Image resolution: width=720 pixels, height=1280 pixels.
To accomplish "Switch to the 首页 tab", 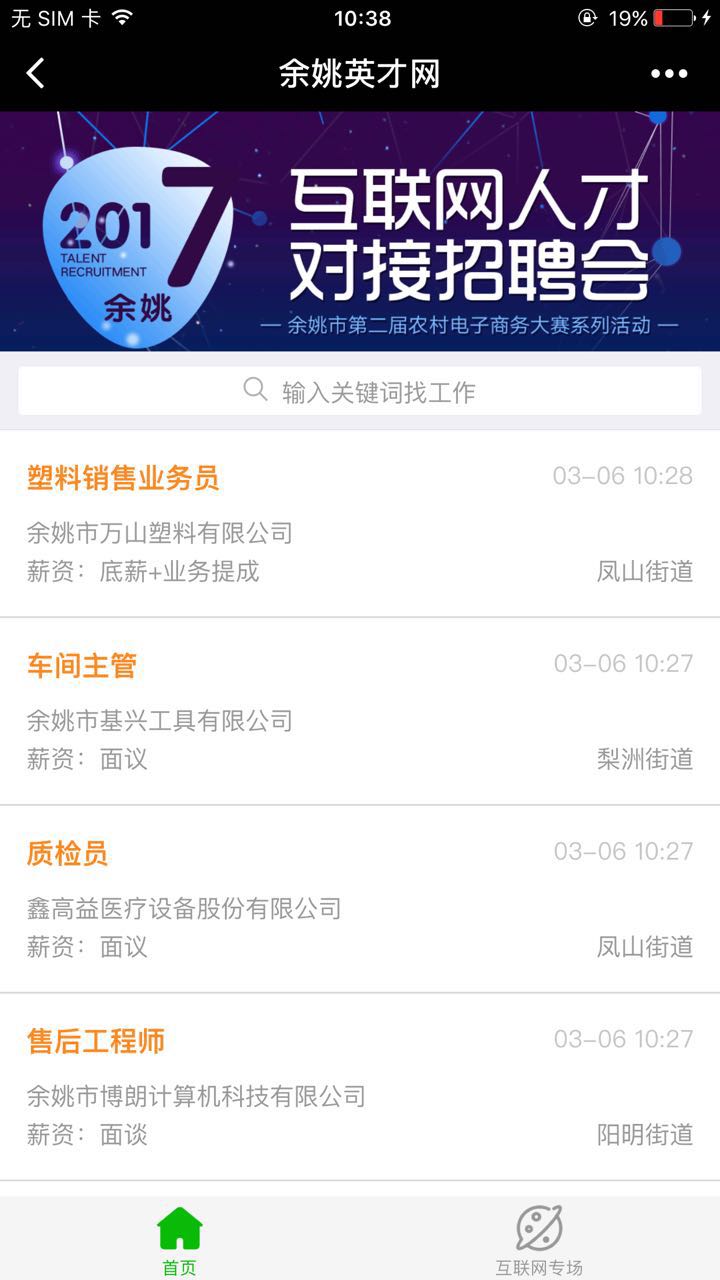I will coord(180,1240).
